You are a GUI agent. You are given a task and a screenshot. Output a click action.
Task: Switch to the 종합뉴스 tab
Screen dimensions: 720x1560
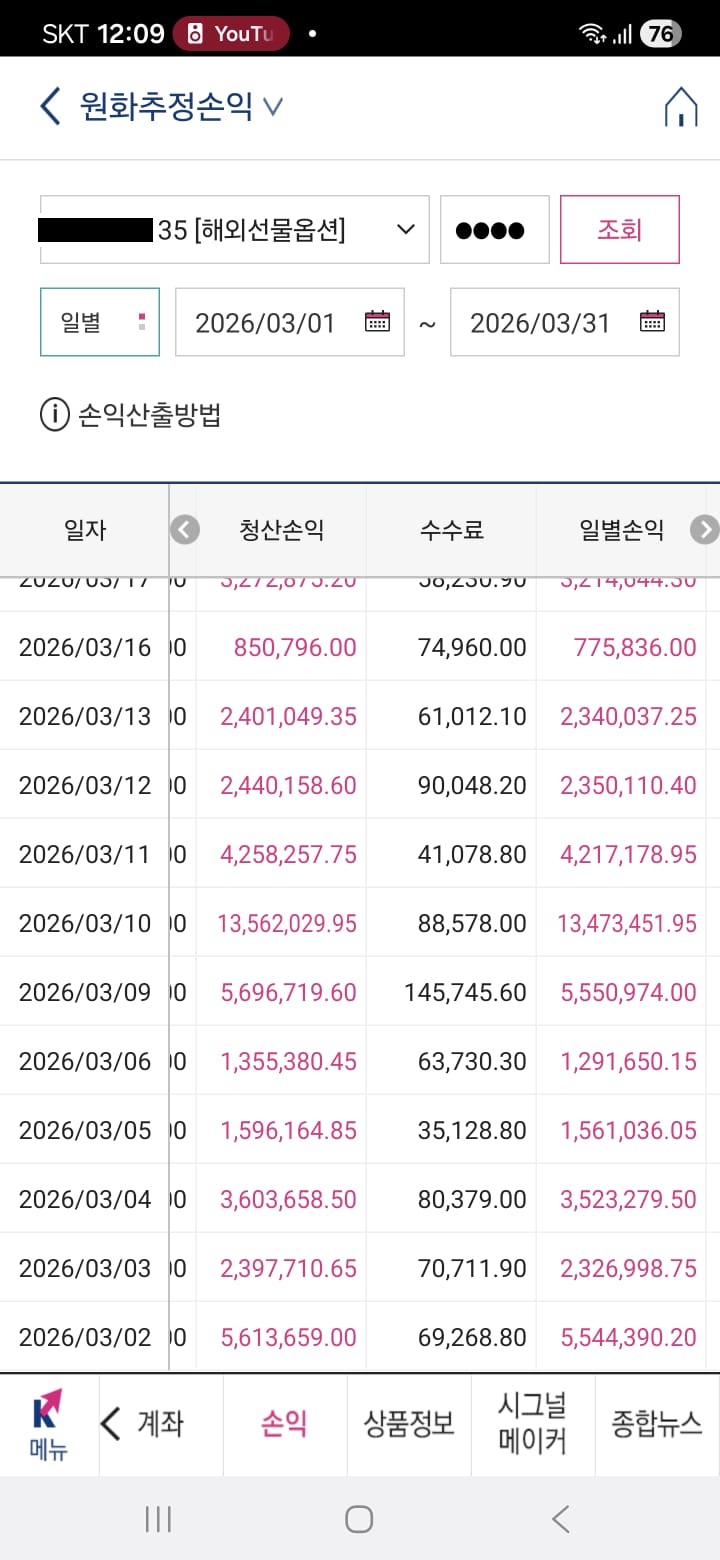point(657,1423)
